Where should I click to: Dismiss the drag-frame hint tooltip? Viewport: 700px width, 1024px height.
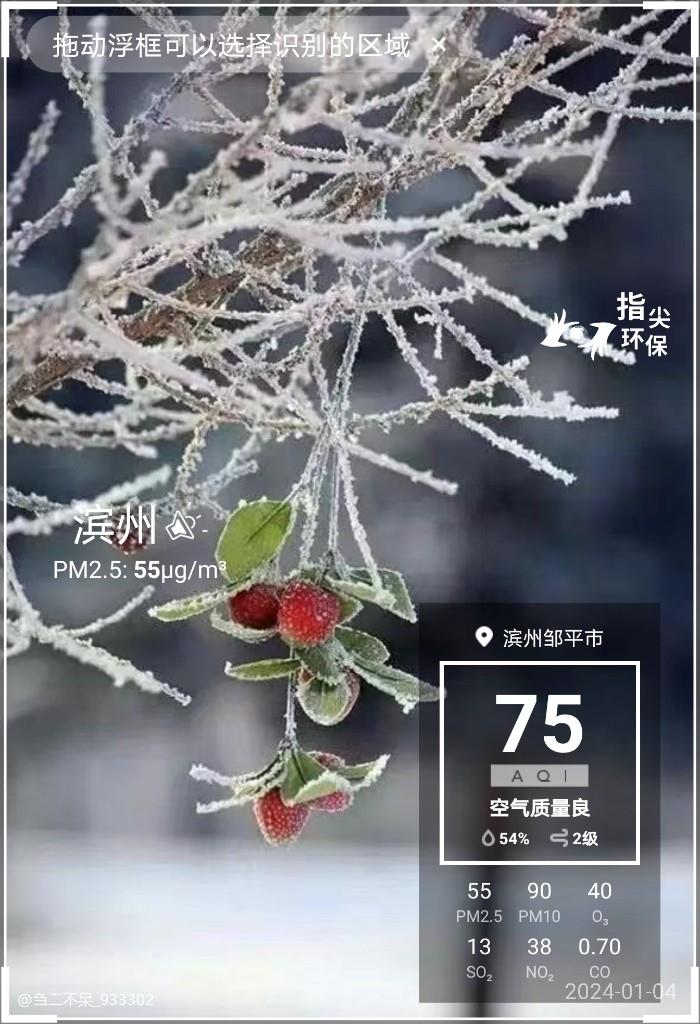click(438, 45)
